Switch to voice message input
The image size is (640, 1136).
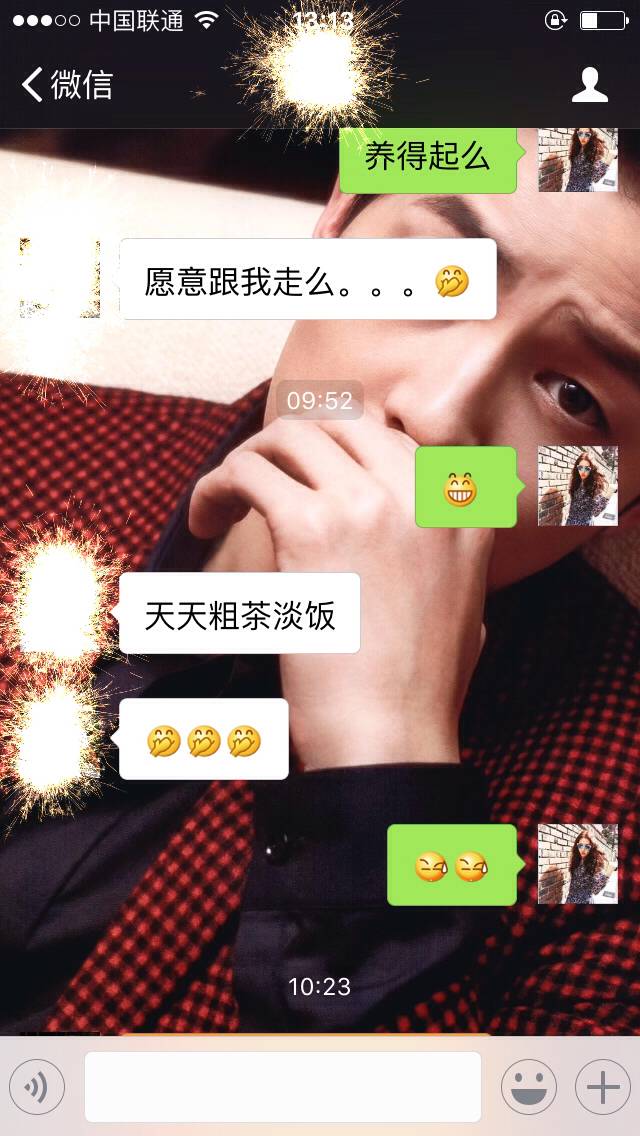(x=37, y=1087)
